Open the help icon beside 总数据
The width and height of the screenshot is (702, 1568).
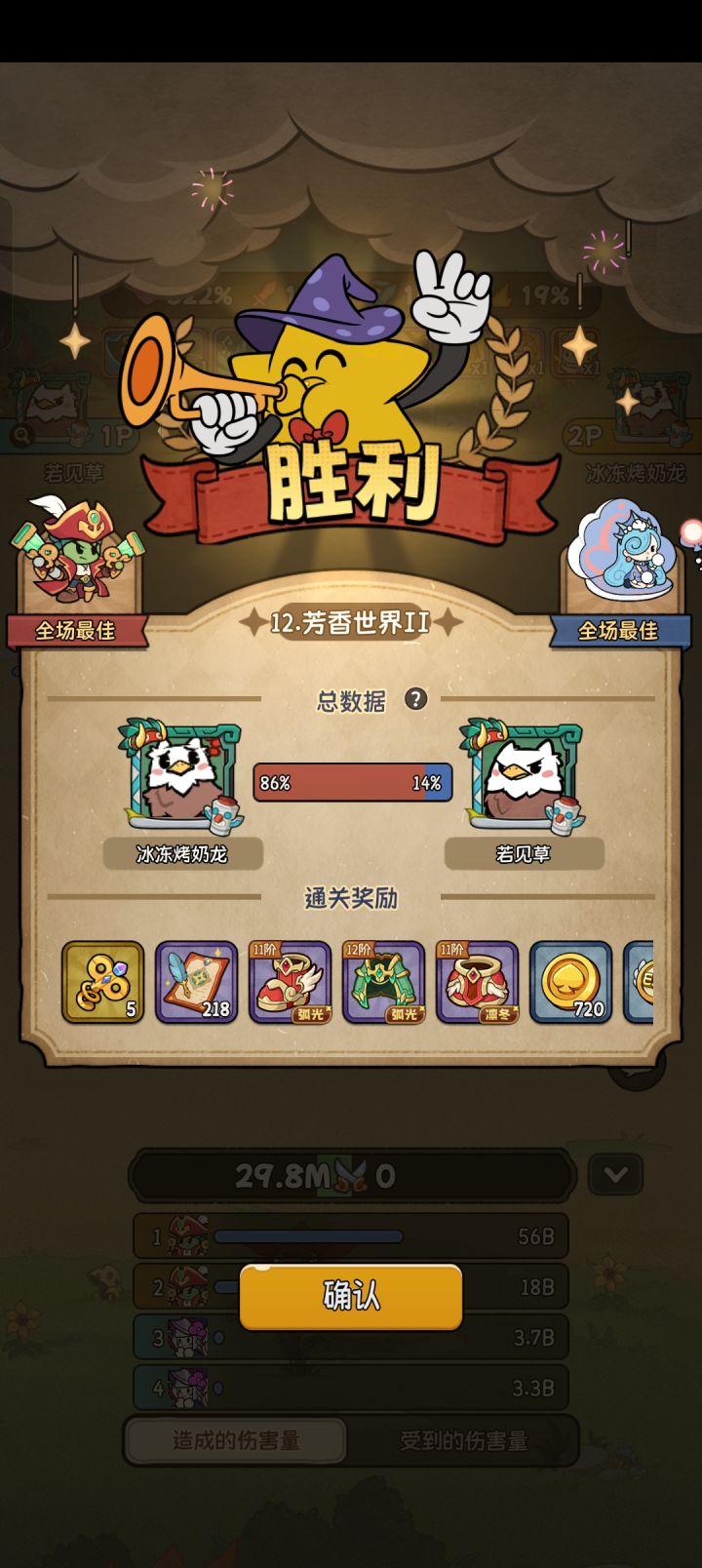416,698
